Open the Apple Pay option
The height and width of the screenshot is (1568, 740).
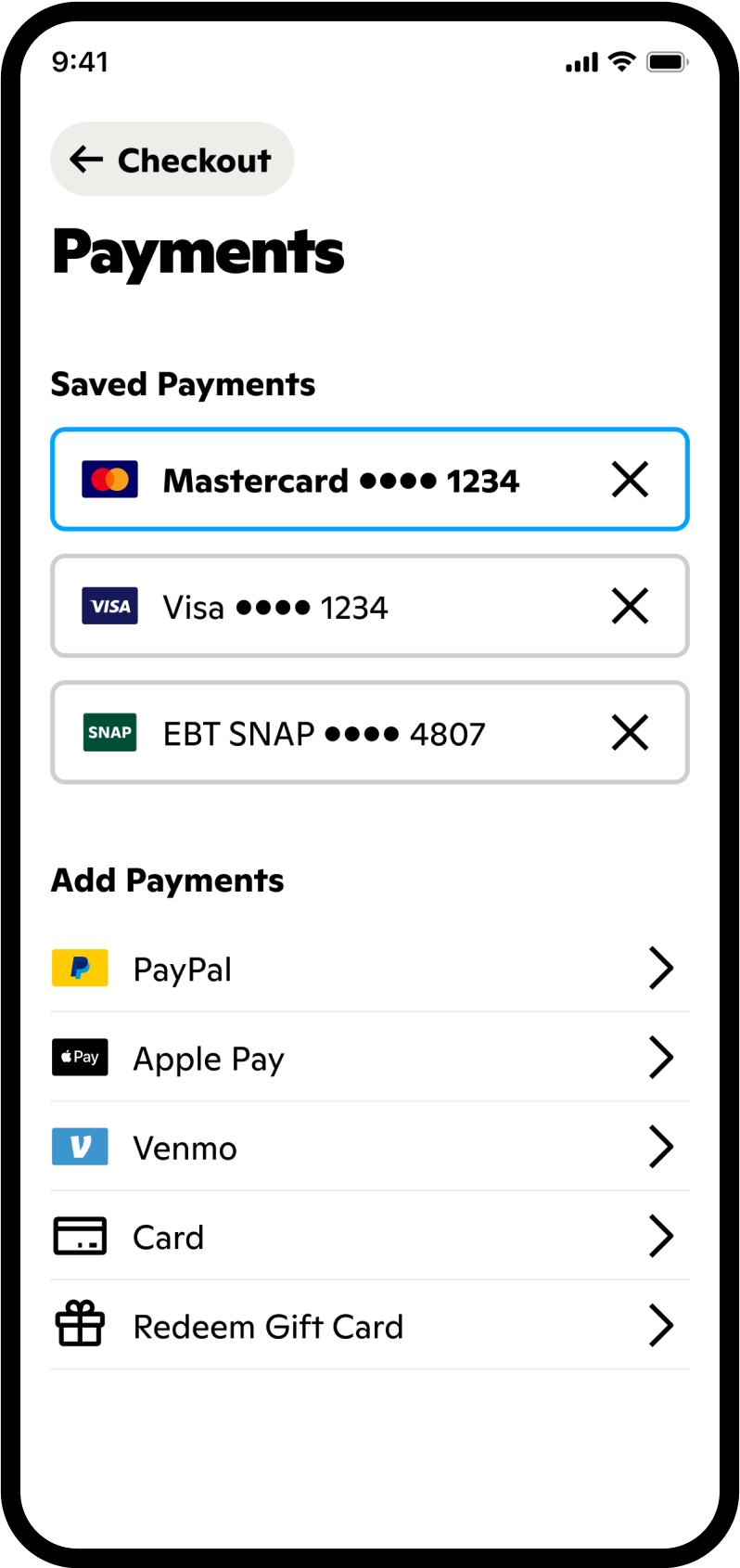pos(369,1058)
